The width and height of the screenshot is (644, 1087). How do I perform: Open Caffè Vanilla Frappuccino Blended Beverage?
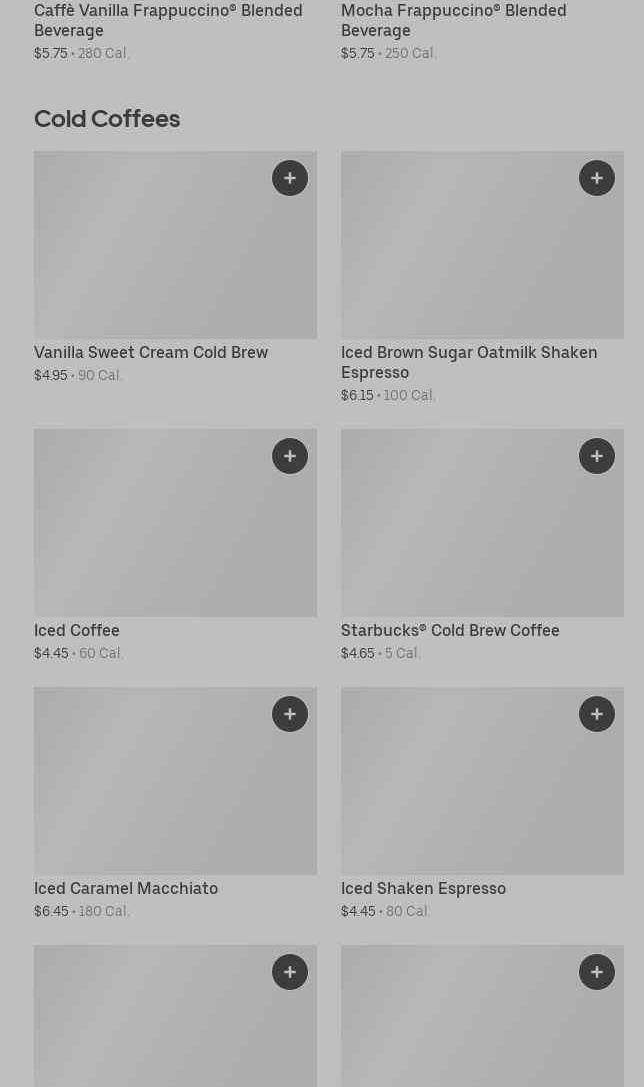[168, 20]
